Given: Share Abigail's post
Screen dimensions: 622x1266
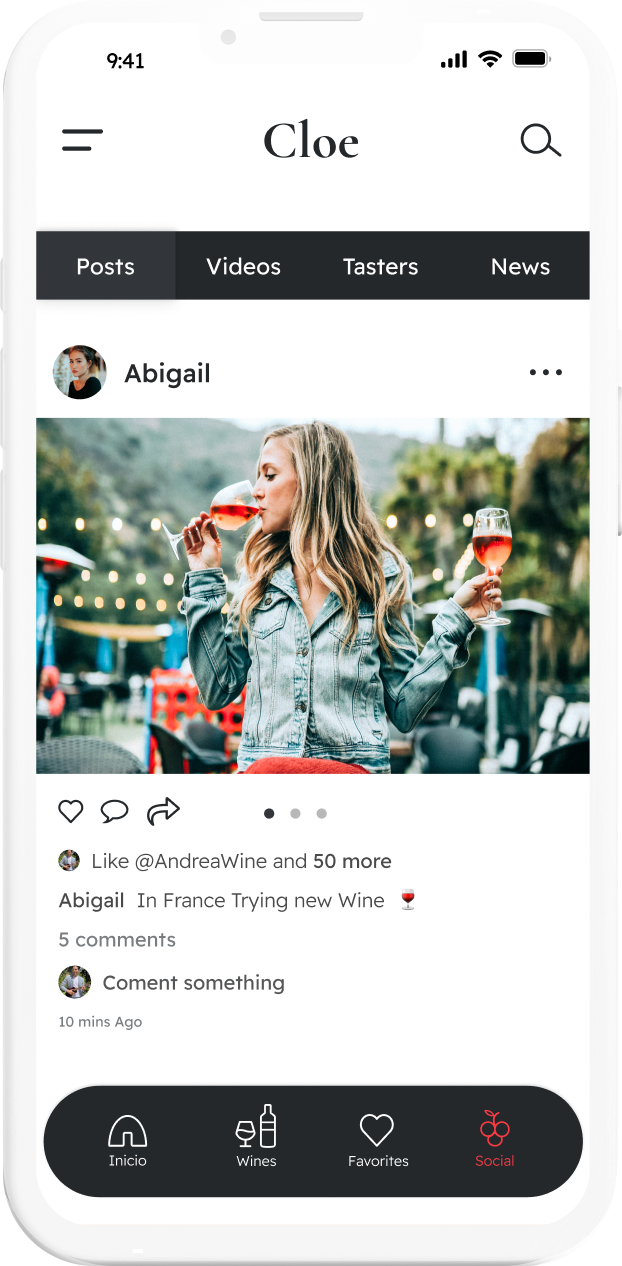Looking at the screenshot, I should [x=163, y=811].
